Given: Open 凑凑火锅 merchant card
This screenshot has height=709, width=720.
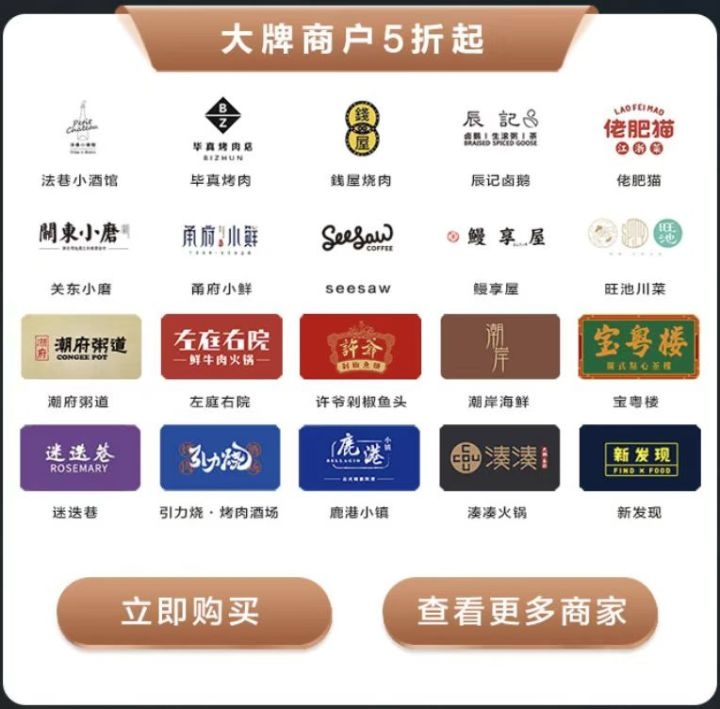Looking at the screenshot, I should [499, 457].
